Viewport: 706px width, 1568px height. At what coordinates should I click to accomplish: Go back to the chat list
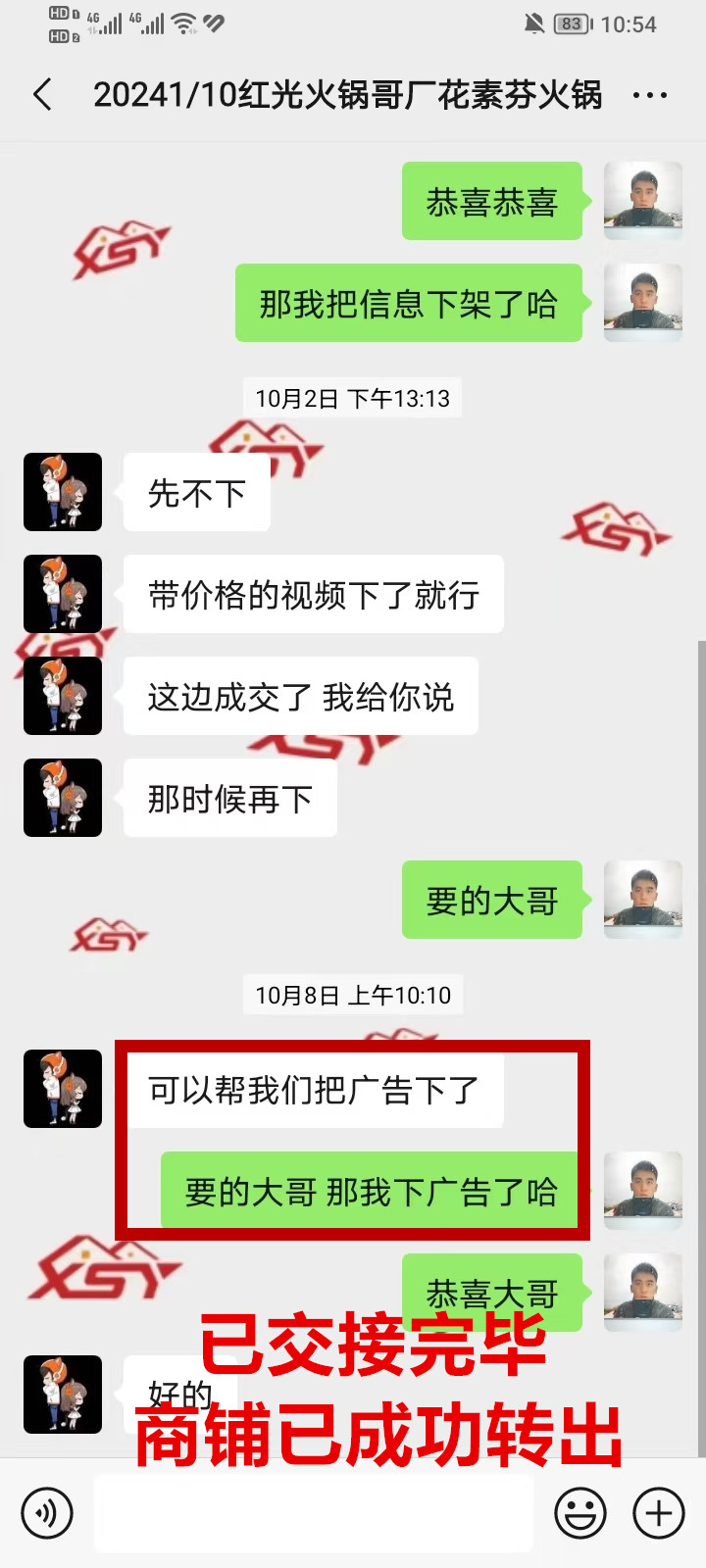coord(42,95)
